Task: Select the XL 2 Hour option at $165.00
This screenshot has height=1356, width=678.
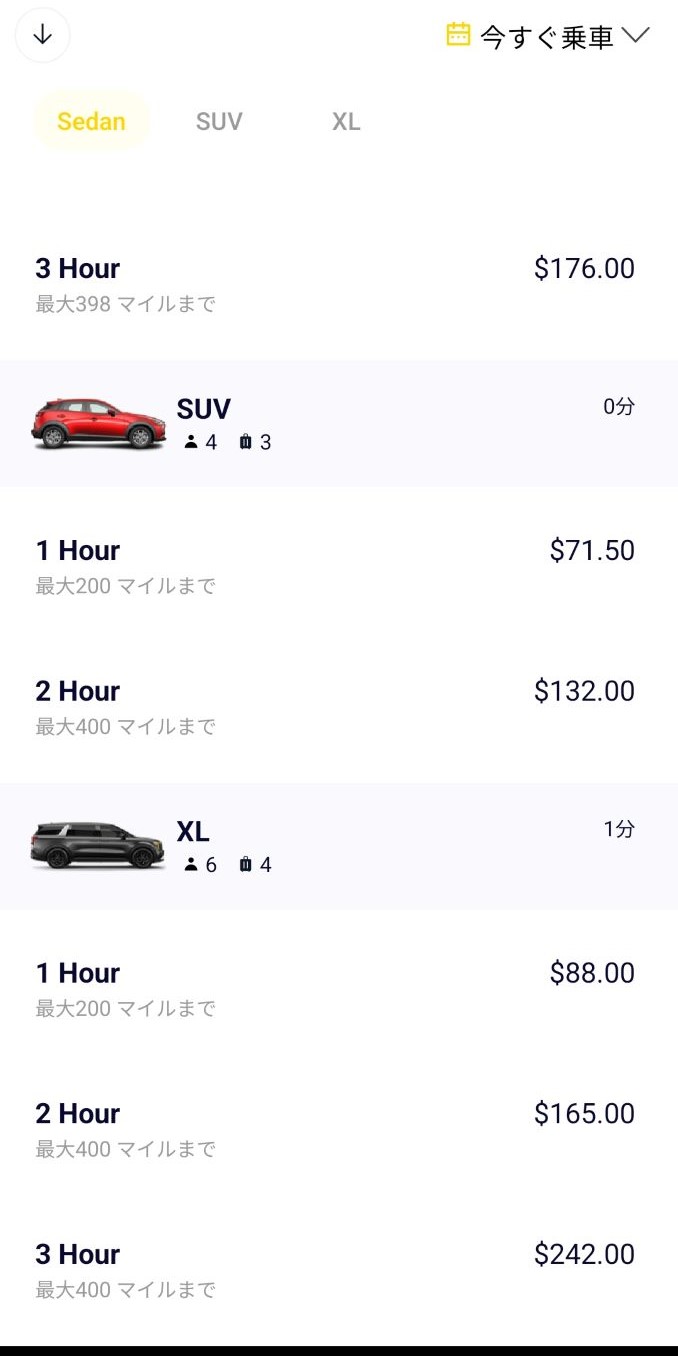Action: click(x=339, y=1130)
